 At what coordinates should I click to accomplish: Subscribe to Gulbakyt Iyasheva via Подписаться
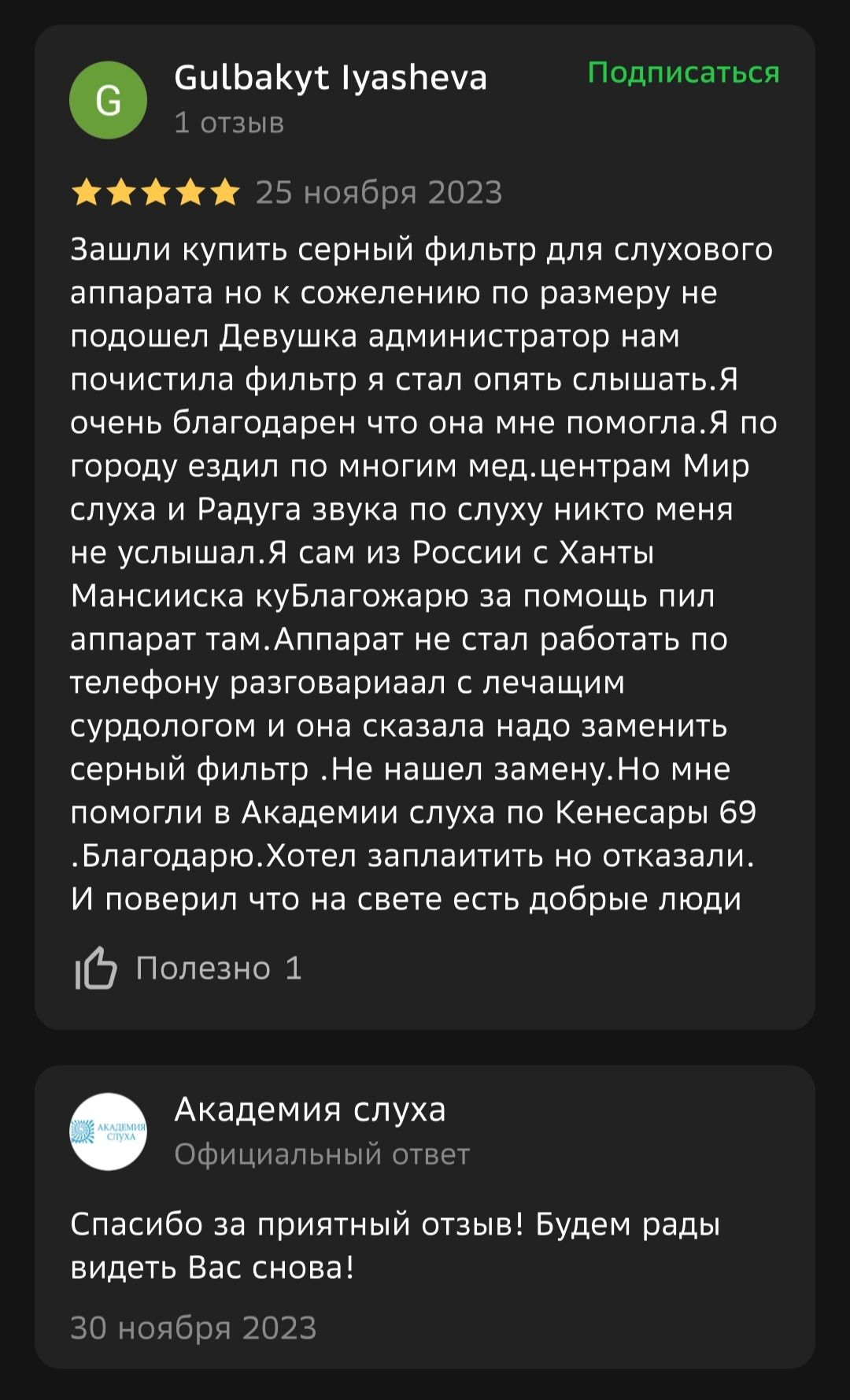(x=683, y=73)
